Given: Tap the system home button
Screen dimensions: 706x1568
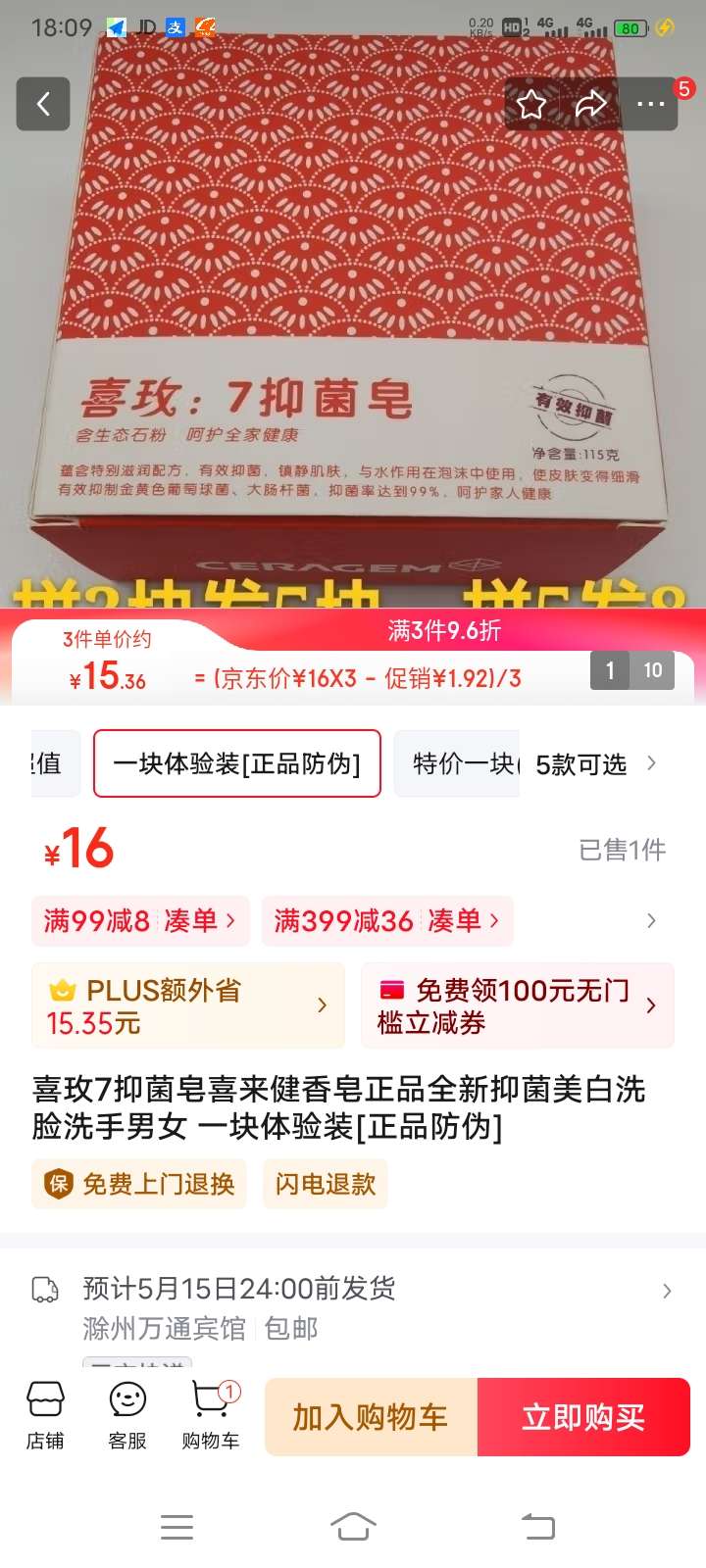Looking at the screenshot, I should point(353,1526).
